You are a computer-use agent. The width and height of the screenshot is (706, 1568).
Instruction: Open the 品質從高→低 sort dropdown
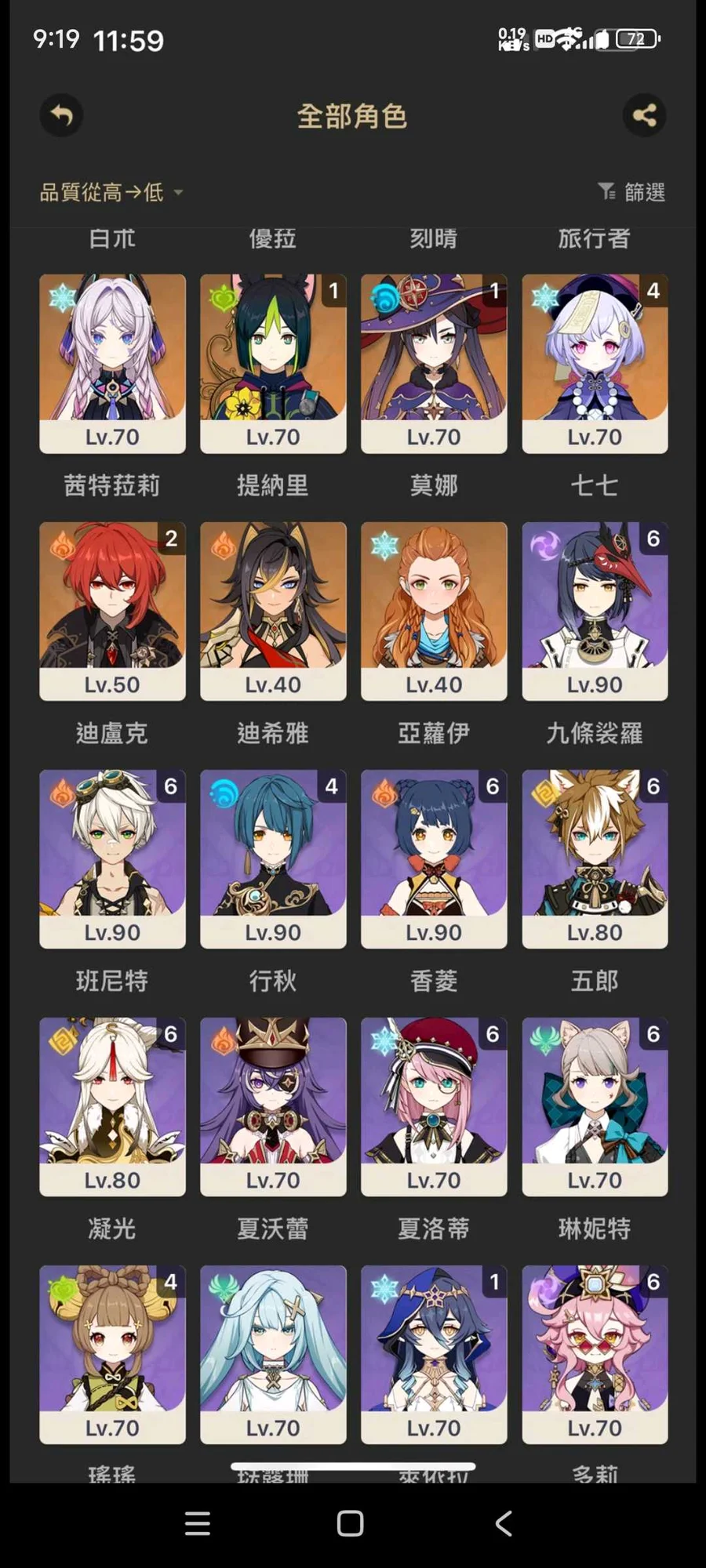pos(111,192)
